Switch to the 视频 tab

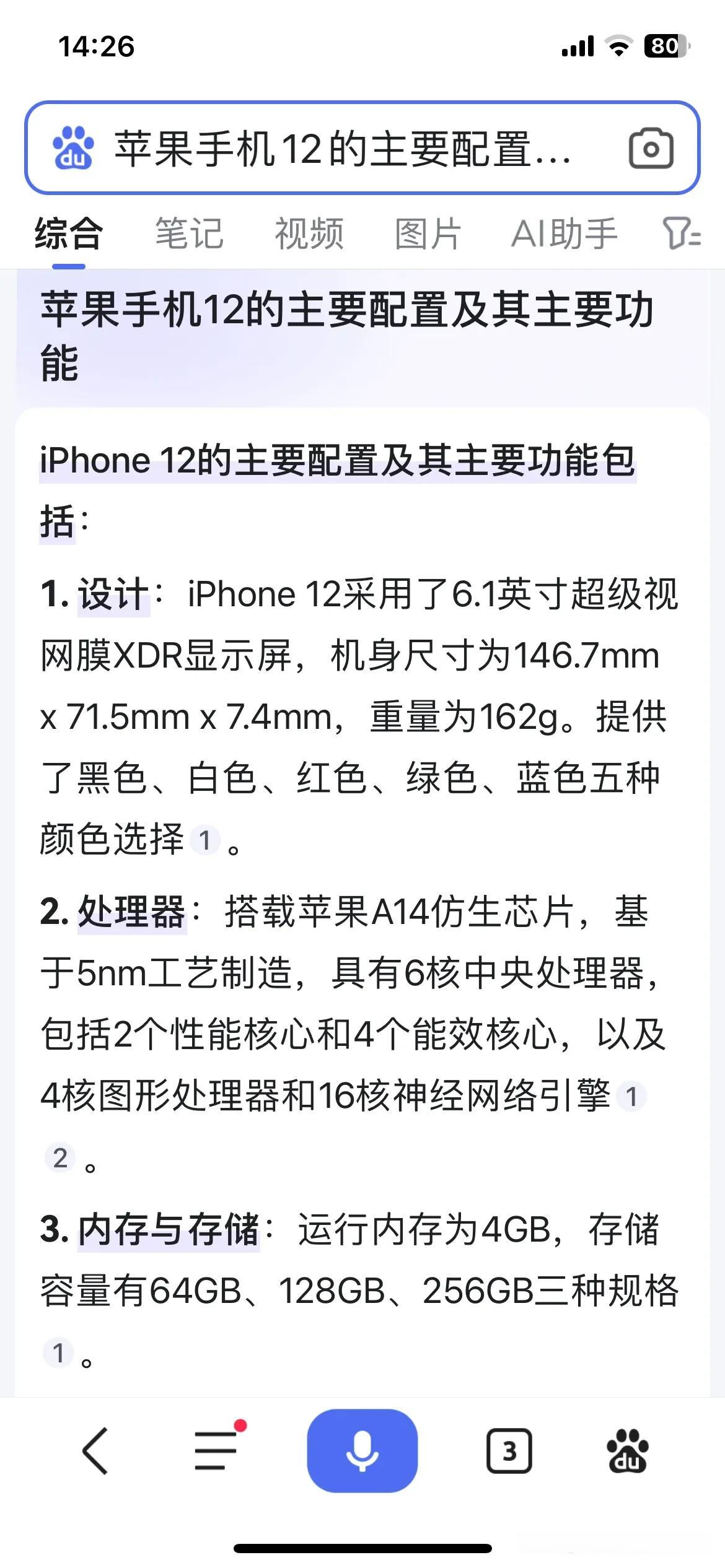tap(309, 234)
